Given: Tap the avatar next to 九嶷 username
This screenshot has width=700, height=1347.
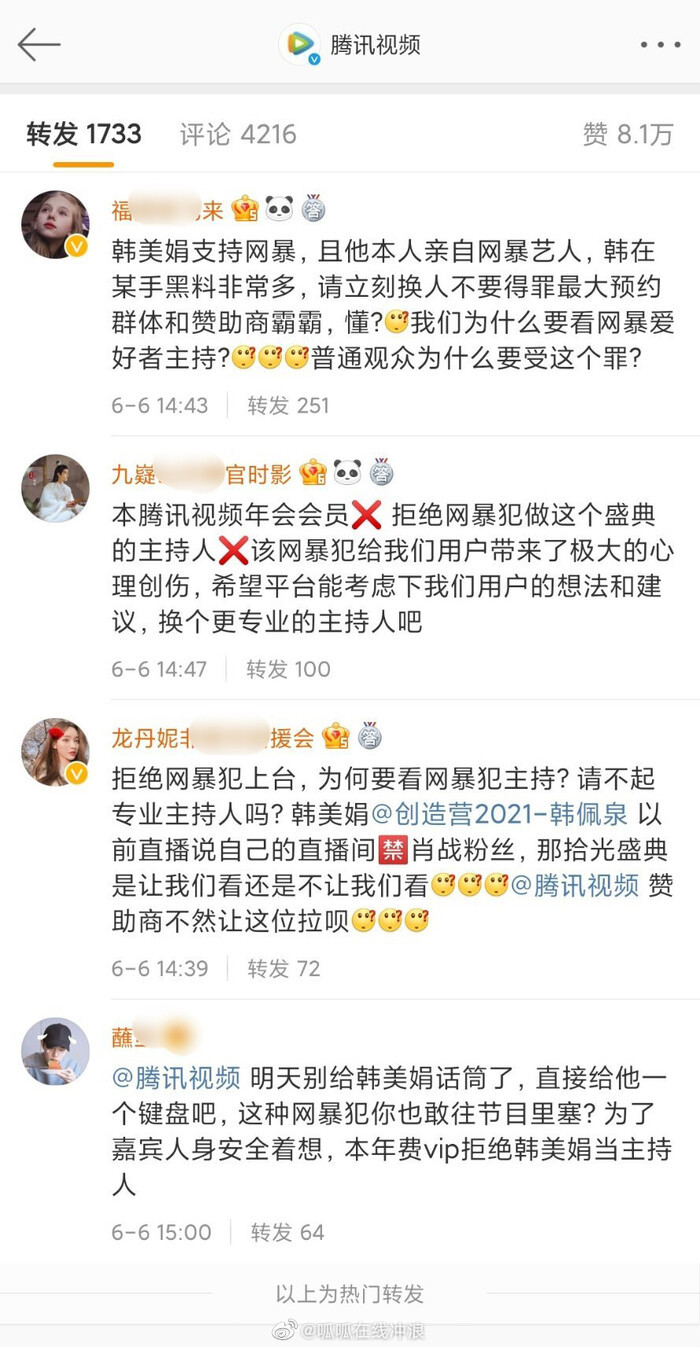Looking at the screenshot, I should [x=56, y=488].
